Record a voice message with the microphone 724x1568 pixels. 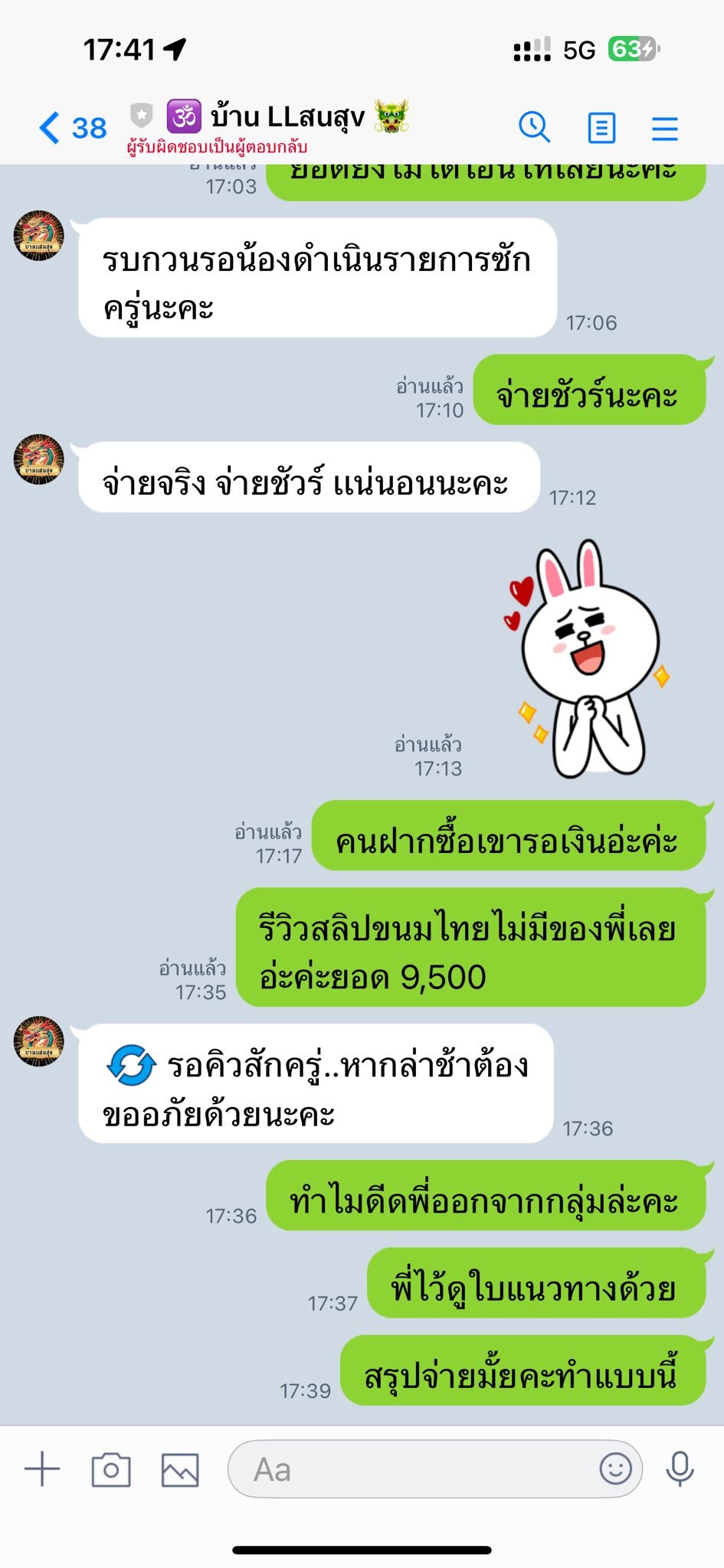click(680, 1468)
